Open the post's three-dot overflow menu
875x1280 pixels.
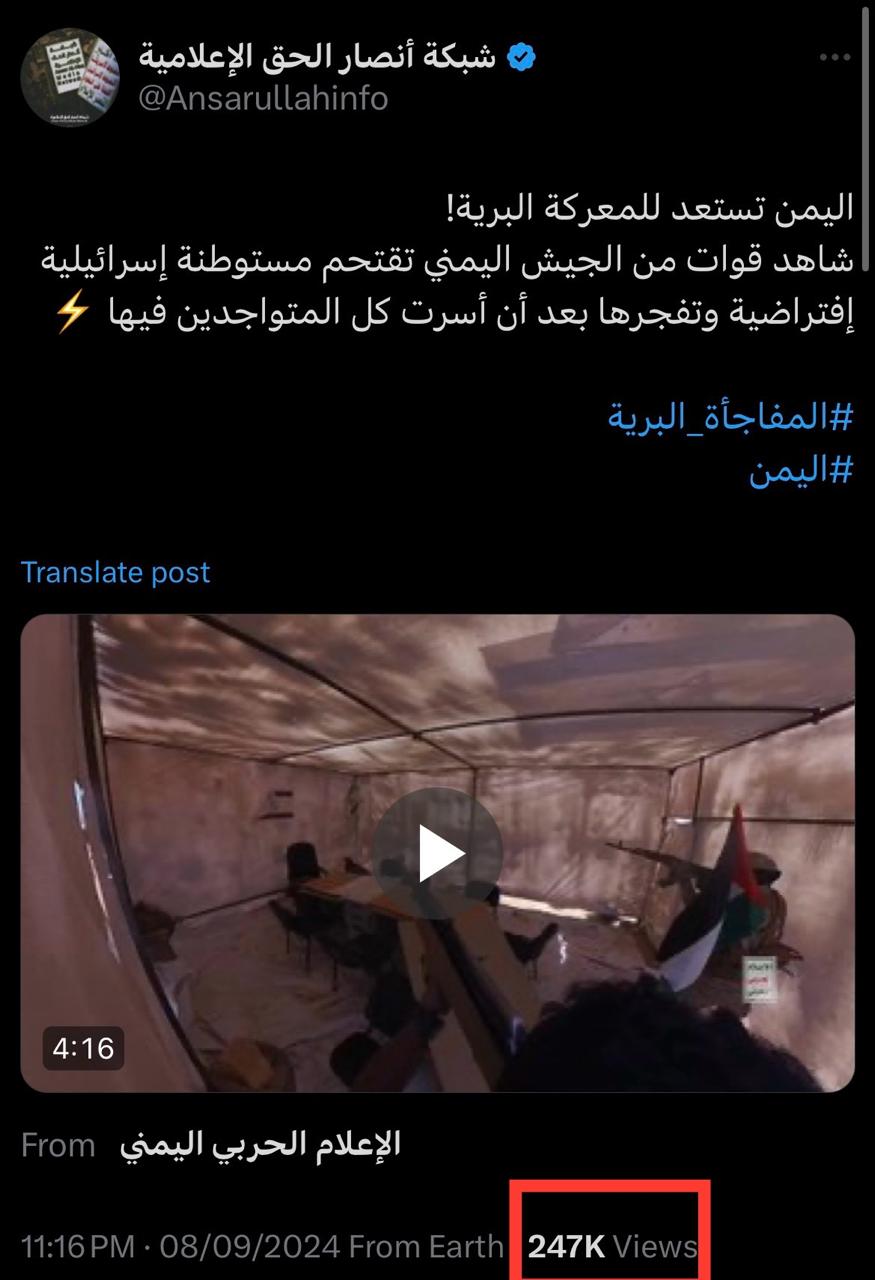pos(835,58)
